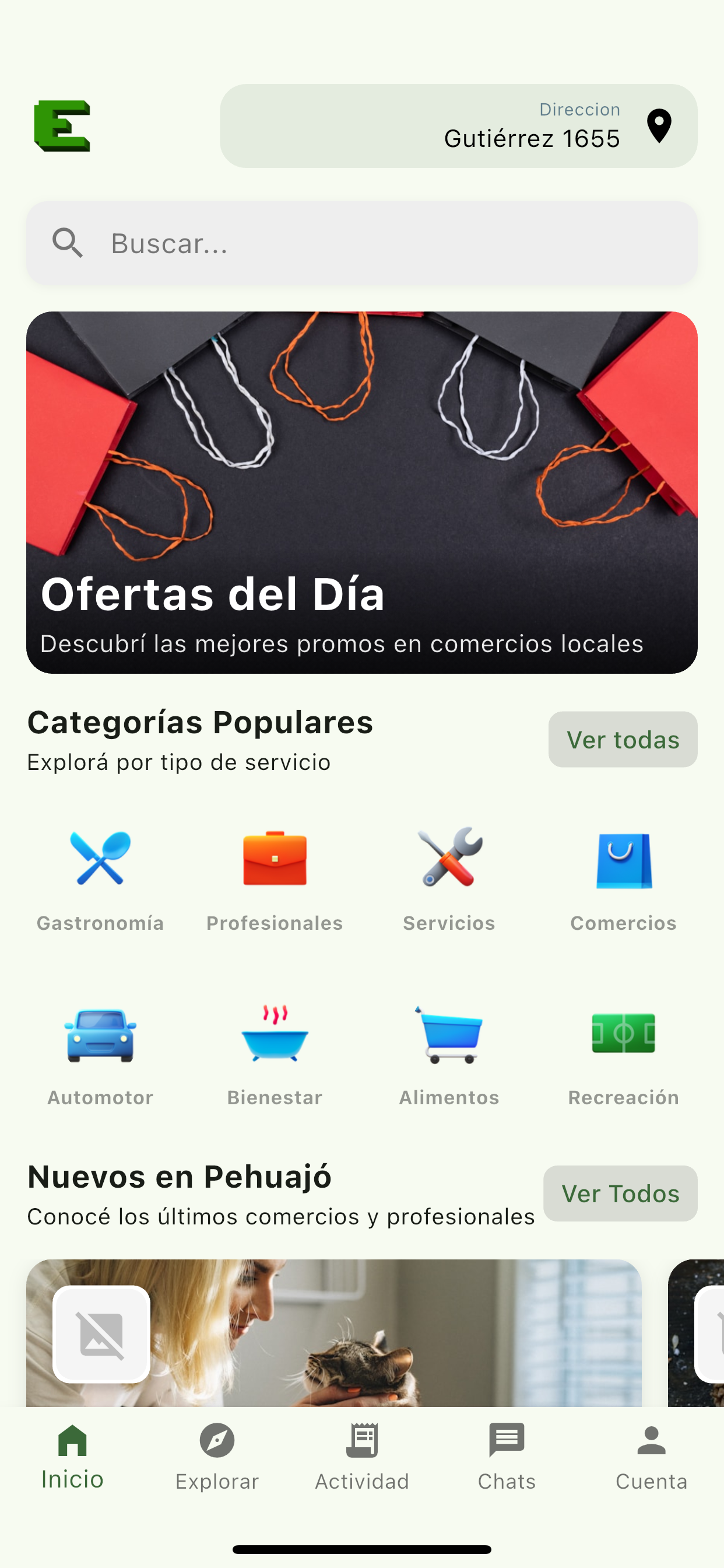Viewport: 724px width, 1568px height.
Task: Open the Ofertas del Día banner
Action: click(361, 492)
